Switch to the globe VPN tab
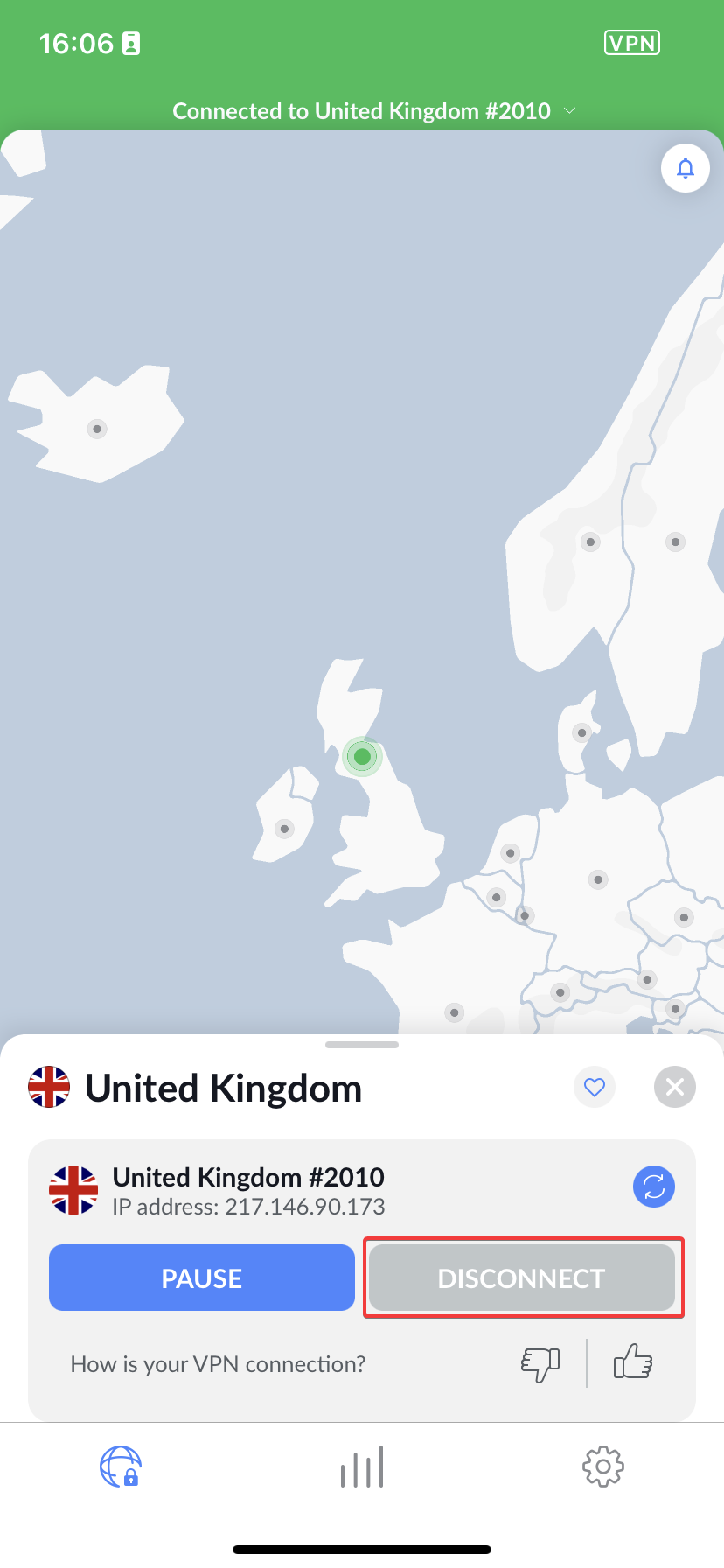Viewport: 724px width, 1568px height. pos(121,1466)
